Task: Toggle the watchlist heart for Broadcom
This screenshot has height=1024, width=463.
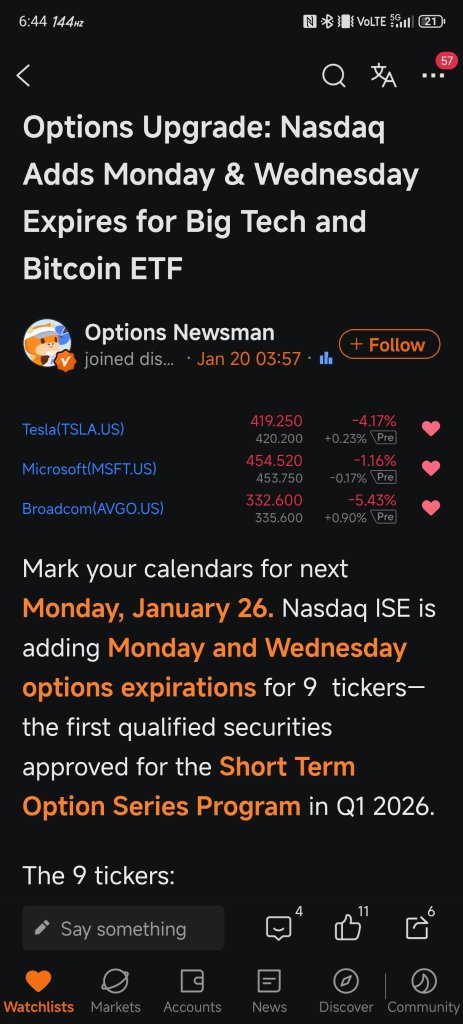Action: (431, 508)
